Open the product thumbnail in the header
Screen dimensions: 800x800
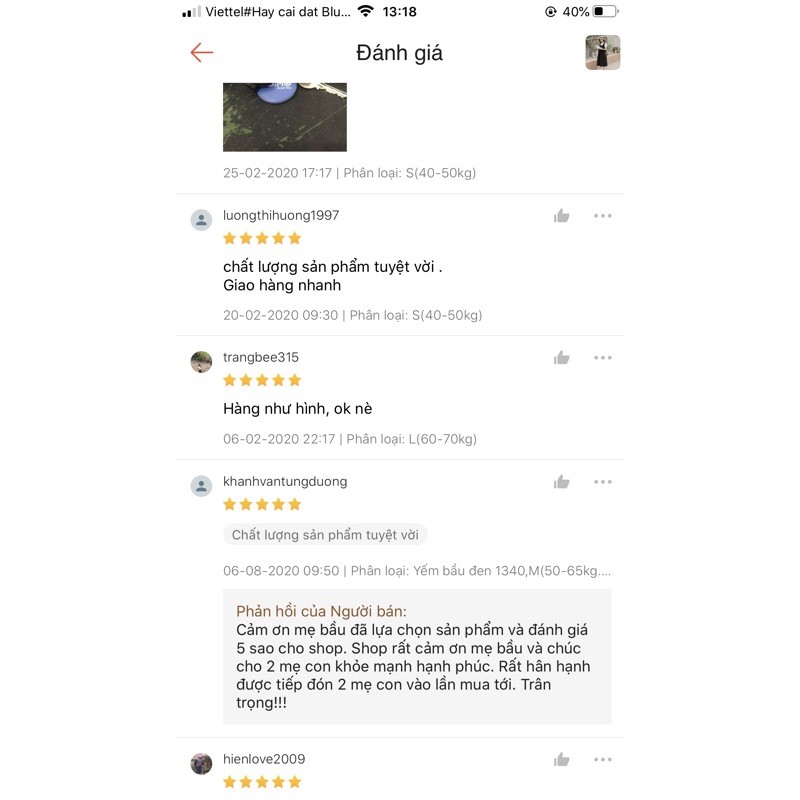[603, 53]
